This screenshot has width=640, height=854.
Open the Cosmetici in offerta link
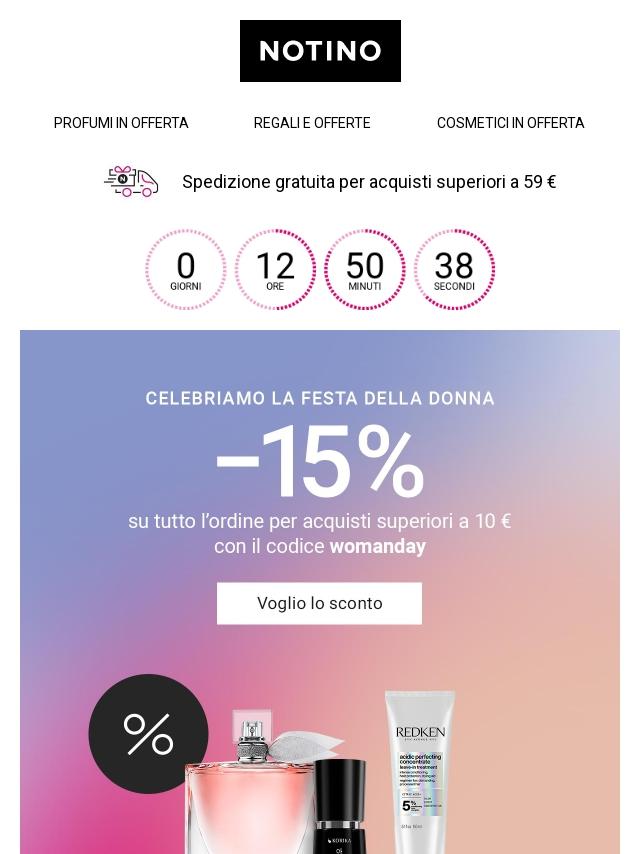[x=510, y=123]
